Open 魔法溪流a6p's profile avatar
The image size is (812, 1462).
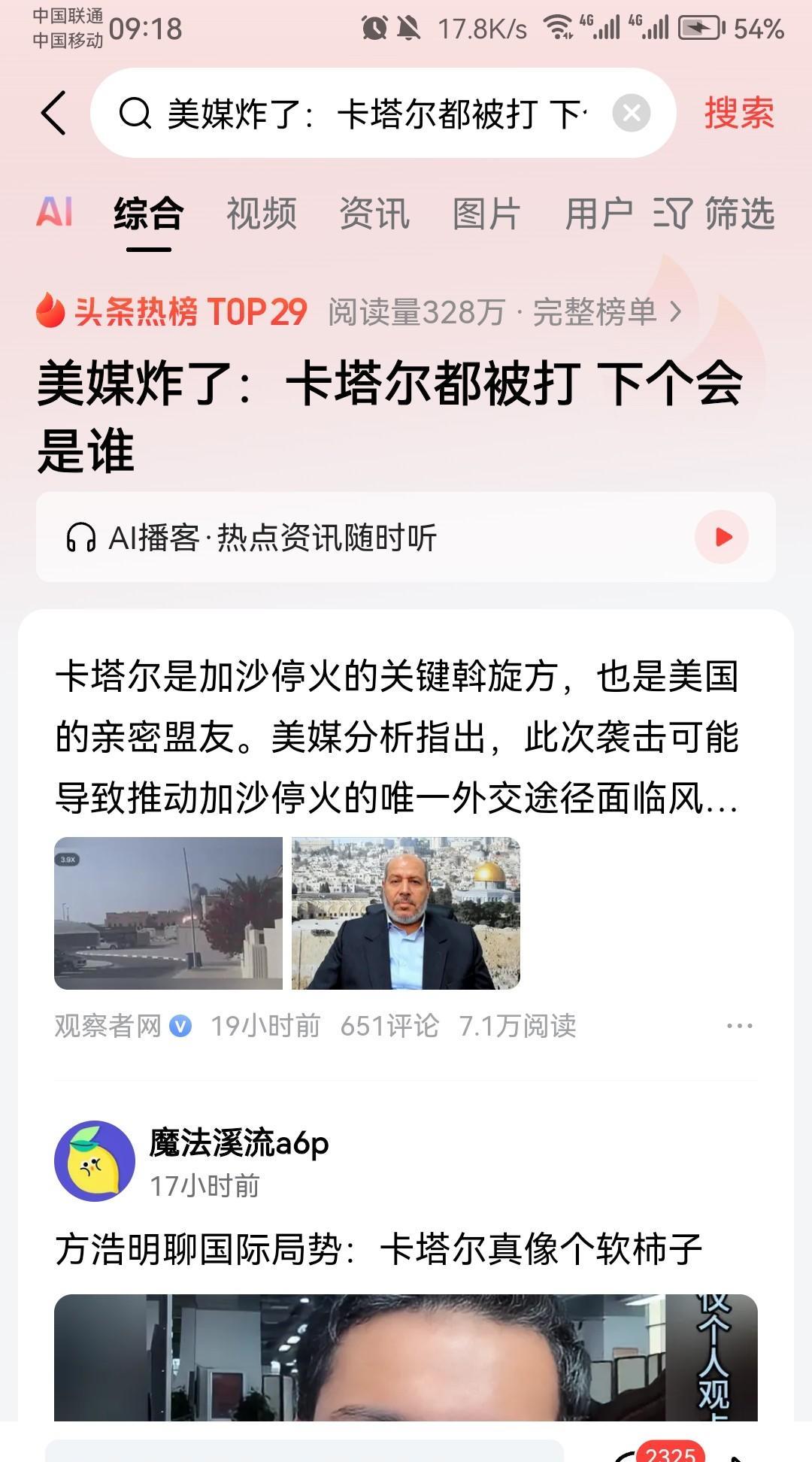click(x=95, y=1160)
